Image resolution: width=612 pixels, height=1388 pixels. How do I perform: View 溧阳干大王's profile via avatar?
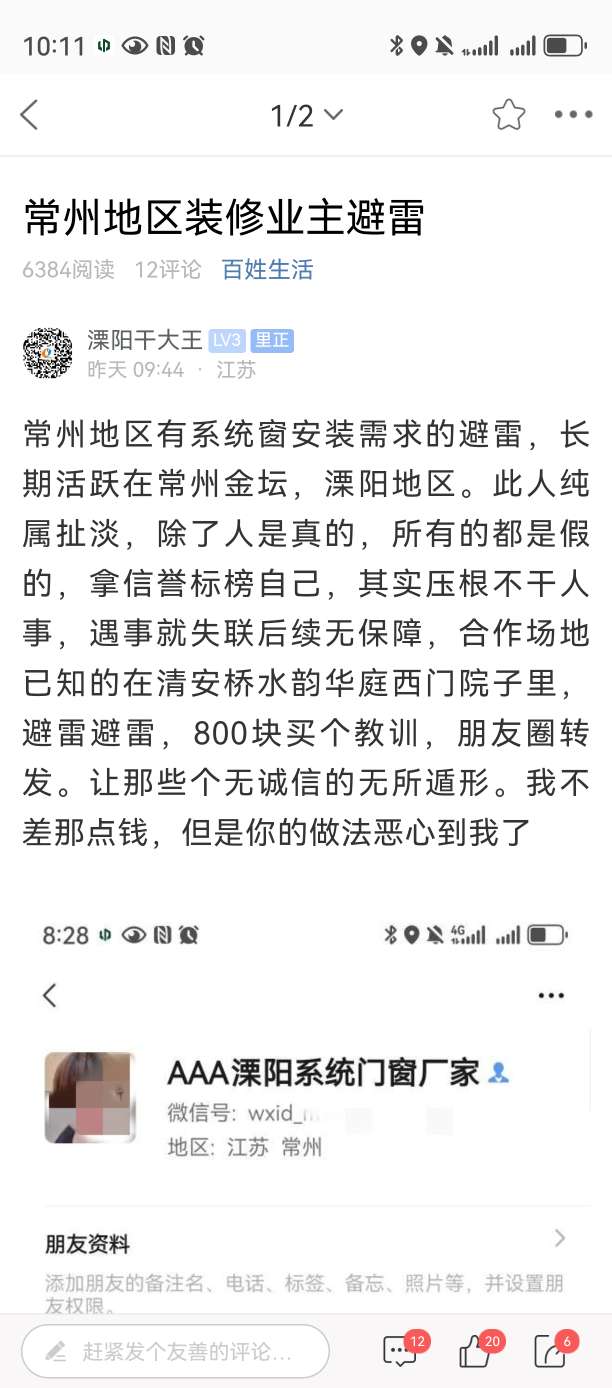(x=48, y=353)
